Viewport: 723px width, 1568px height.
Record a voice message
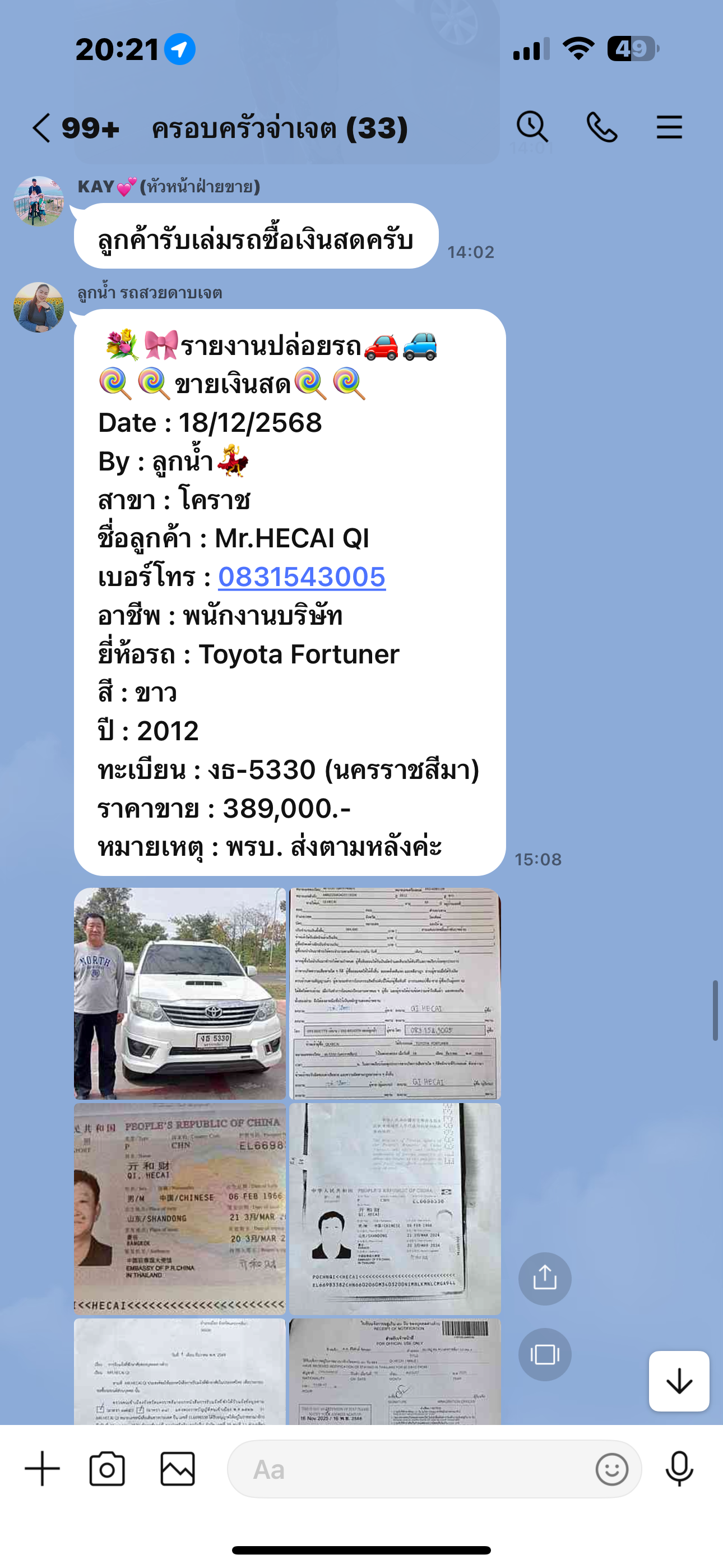tap(679, 1469)
